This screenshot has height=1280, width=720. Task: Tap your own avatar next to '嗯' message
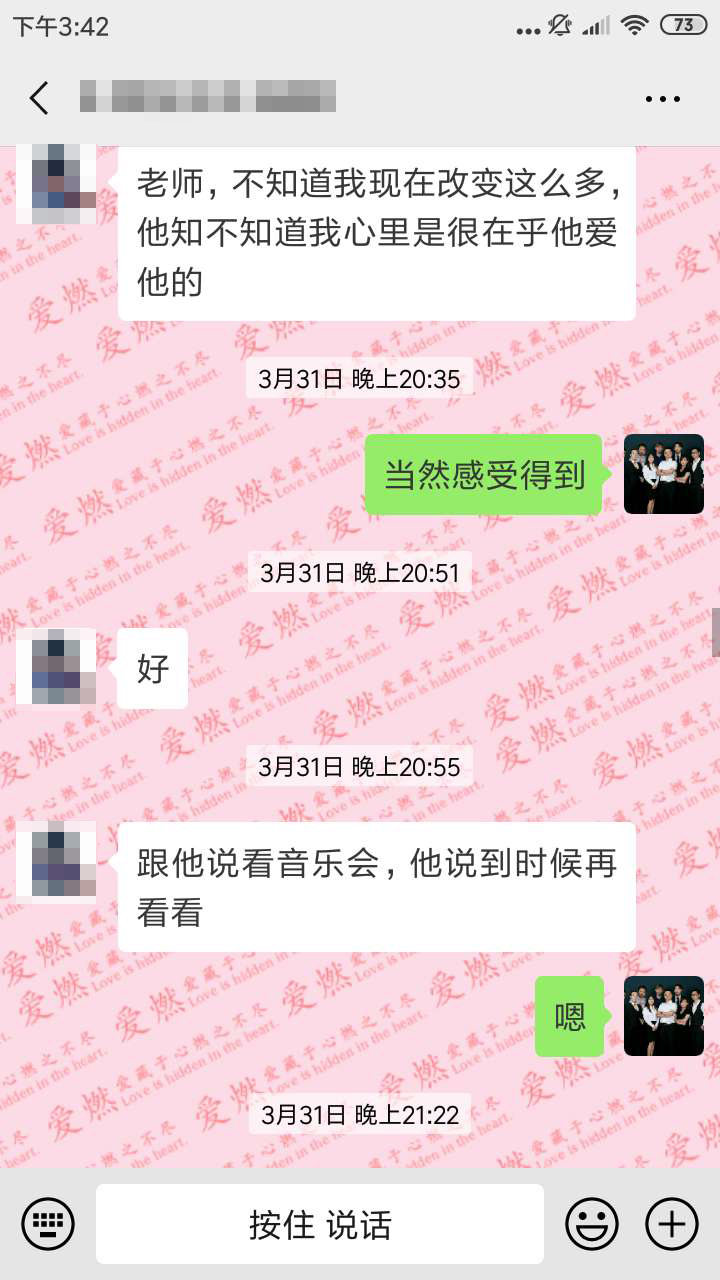(664, 1016)
